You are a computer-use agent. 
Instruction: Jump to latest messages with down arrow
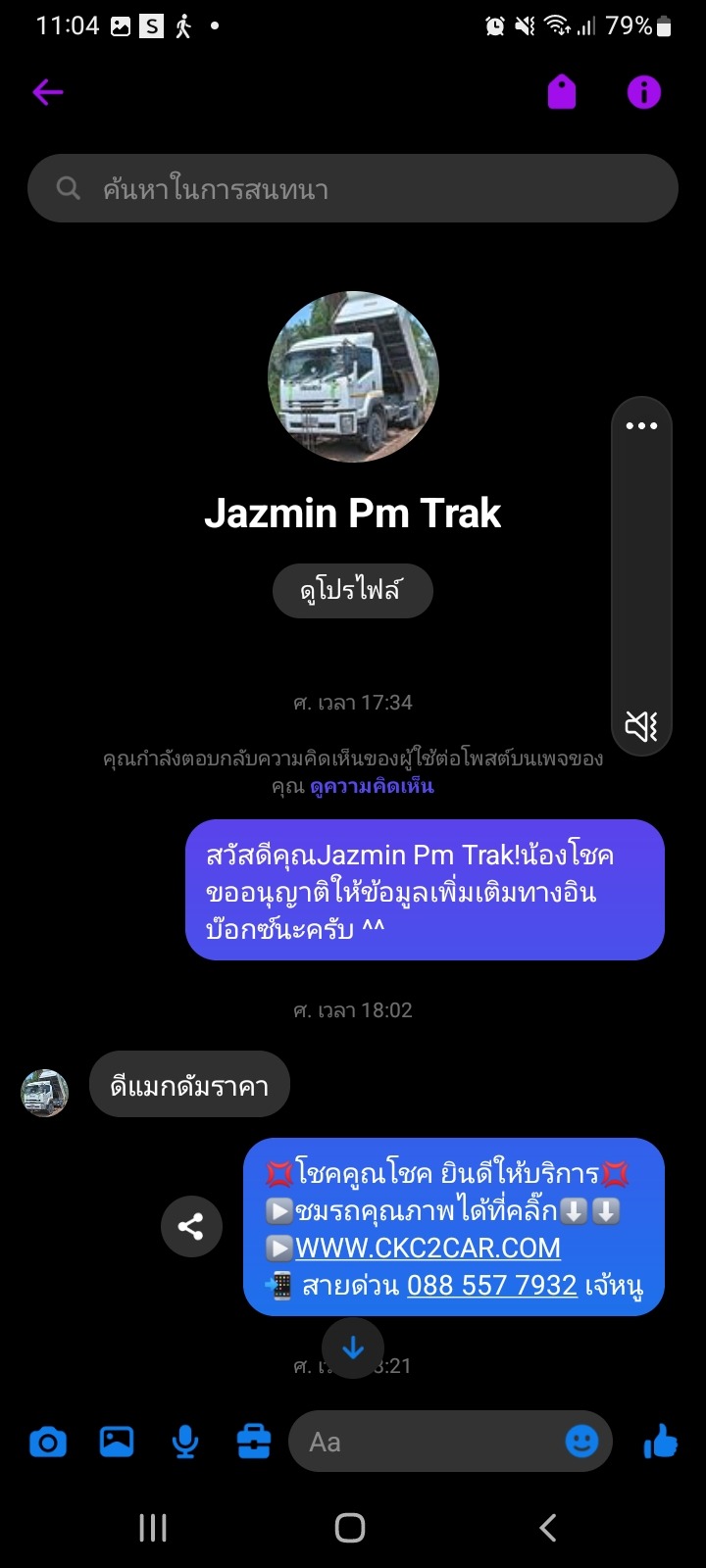[353, 1348]
